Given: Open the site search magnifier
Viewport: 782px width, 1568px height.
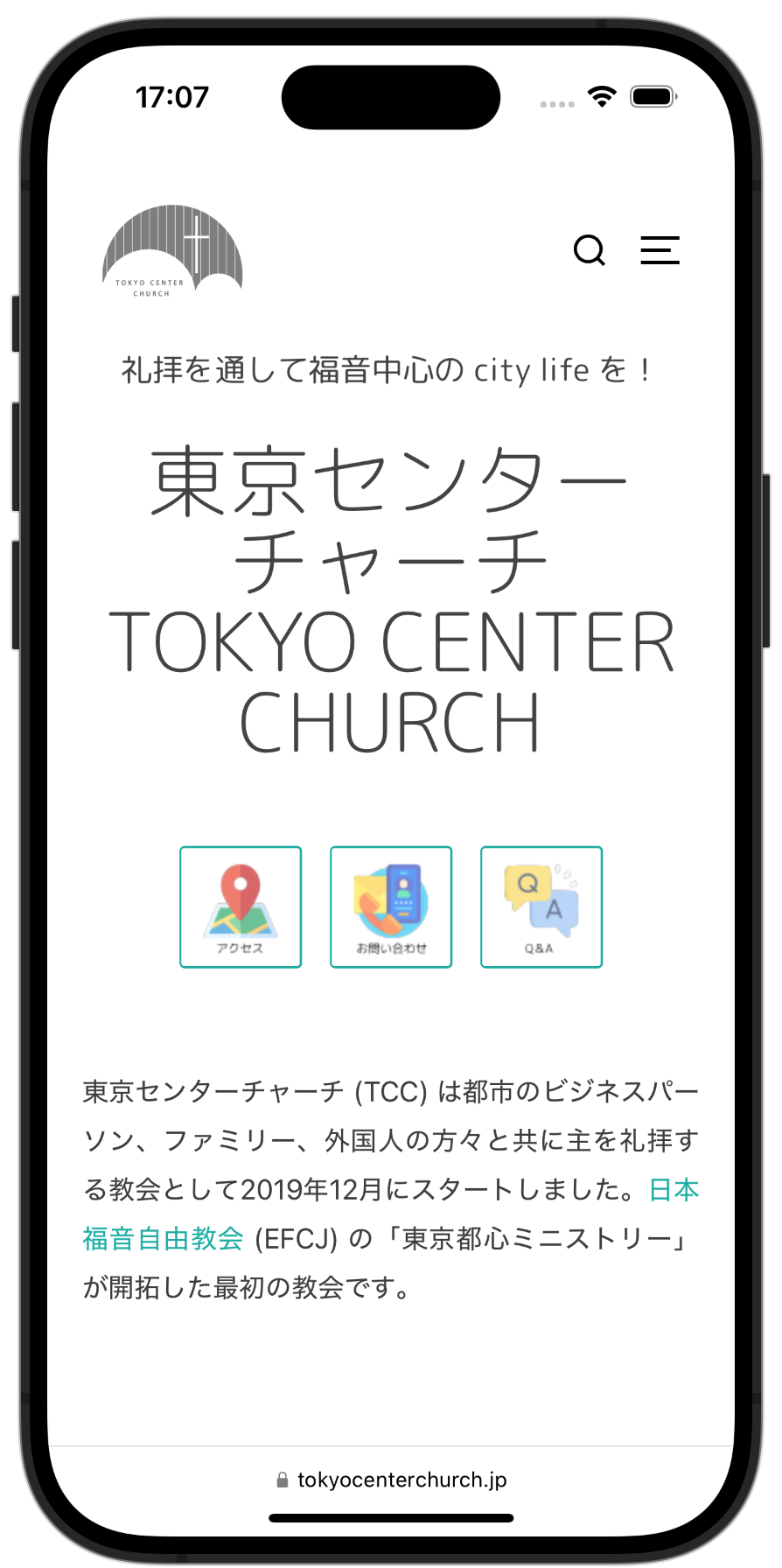Looking at the screenshot, I should 589,250.
